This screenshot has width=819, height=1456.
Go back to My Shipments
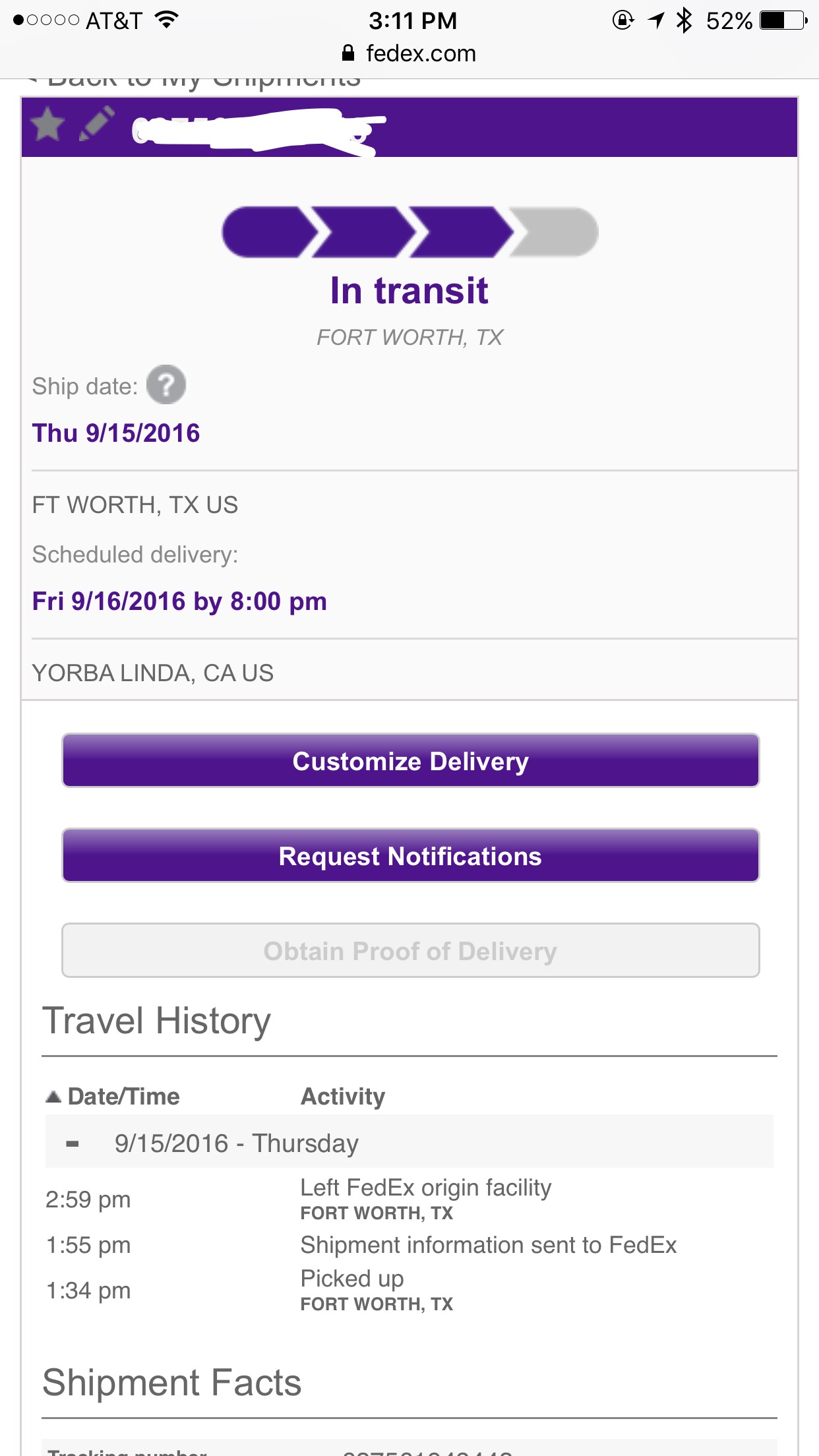195,82
